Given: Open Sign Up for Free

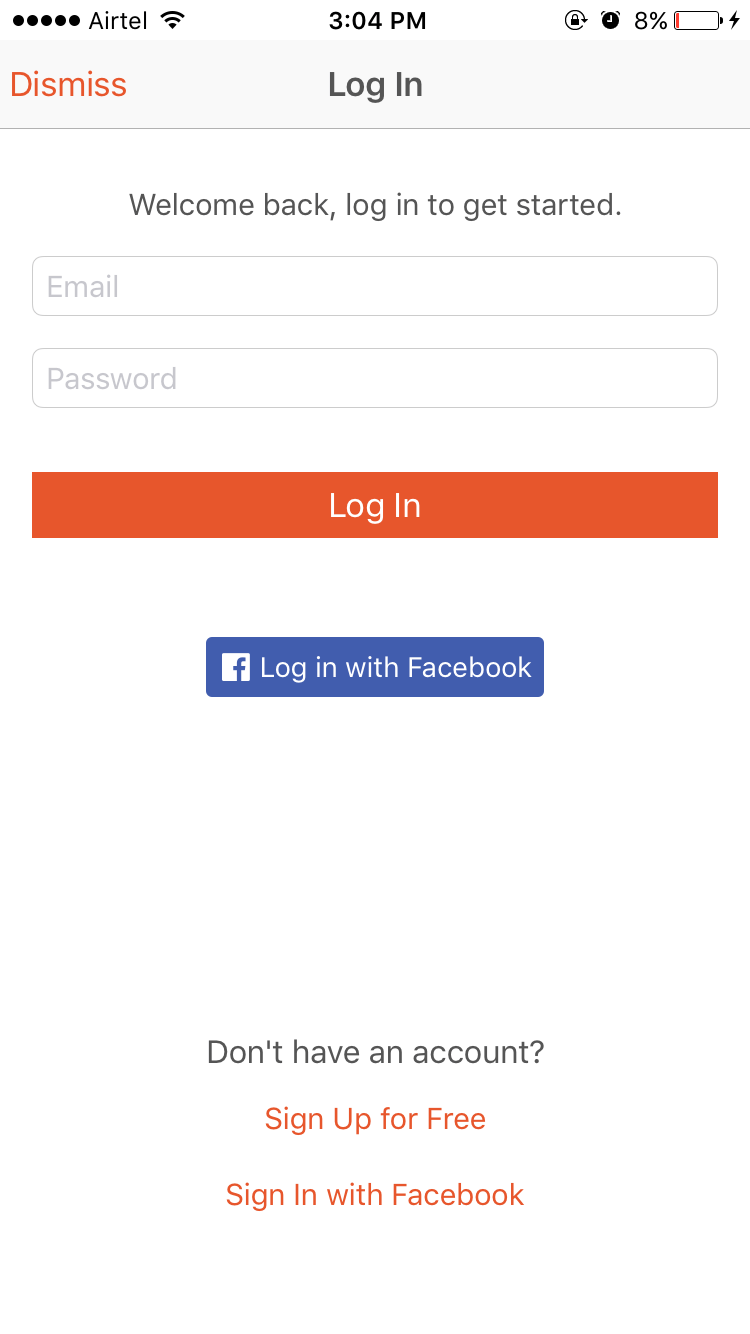Looking at the screenshot, I should point(375,1118).
